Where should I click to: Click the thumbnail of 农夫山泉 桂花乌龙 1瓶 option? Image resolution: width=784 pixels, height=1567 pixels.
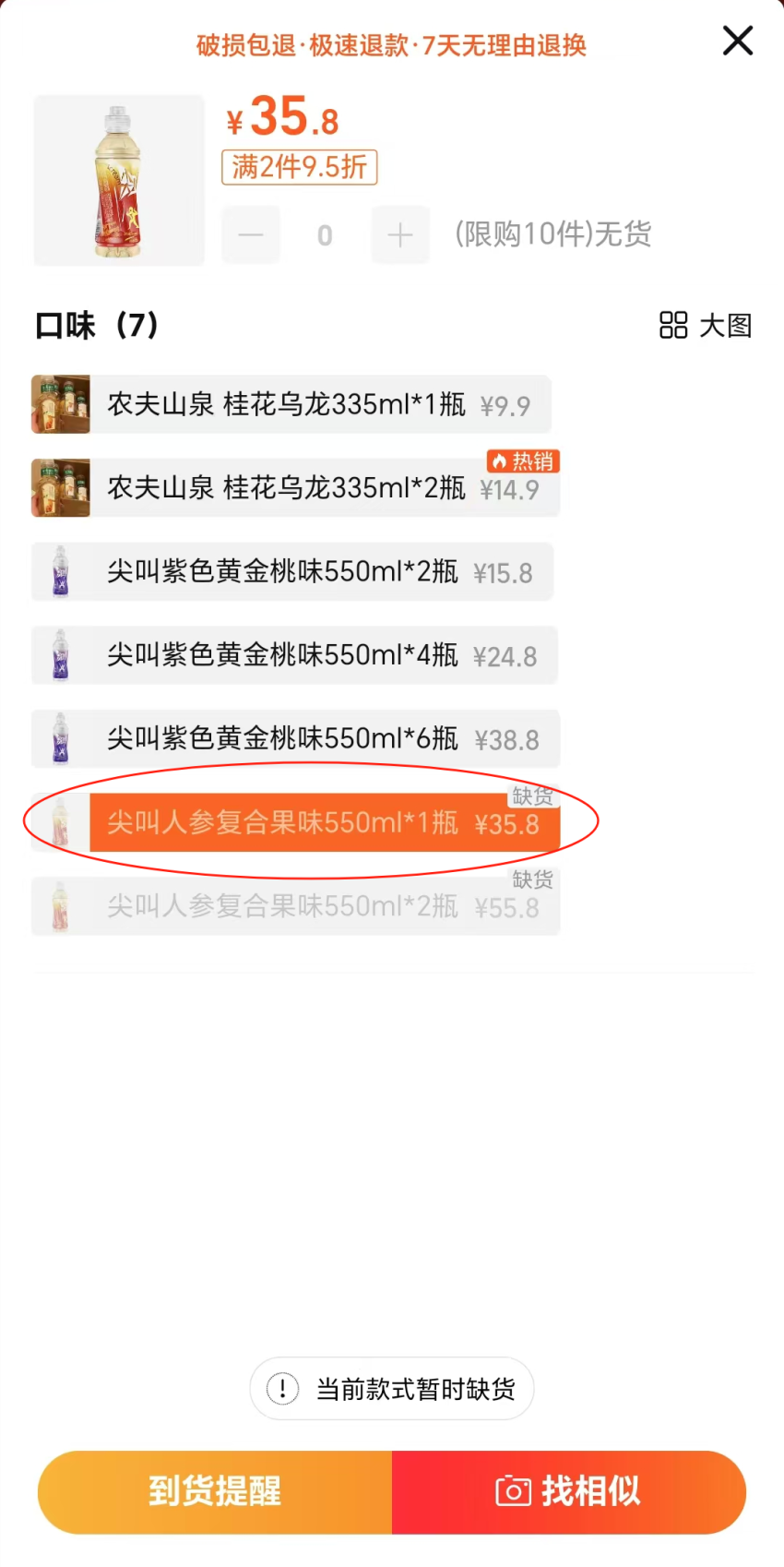point(60,404)
